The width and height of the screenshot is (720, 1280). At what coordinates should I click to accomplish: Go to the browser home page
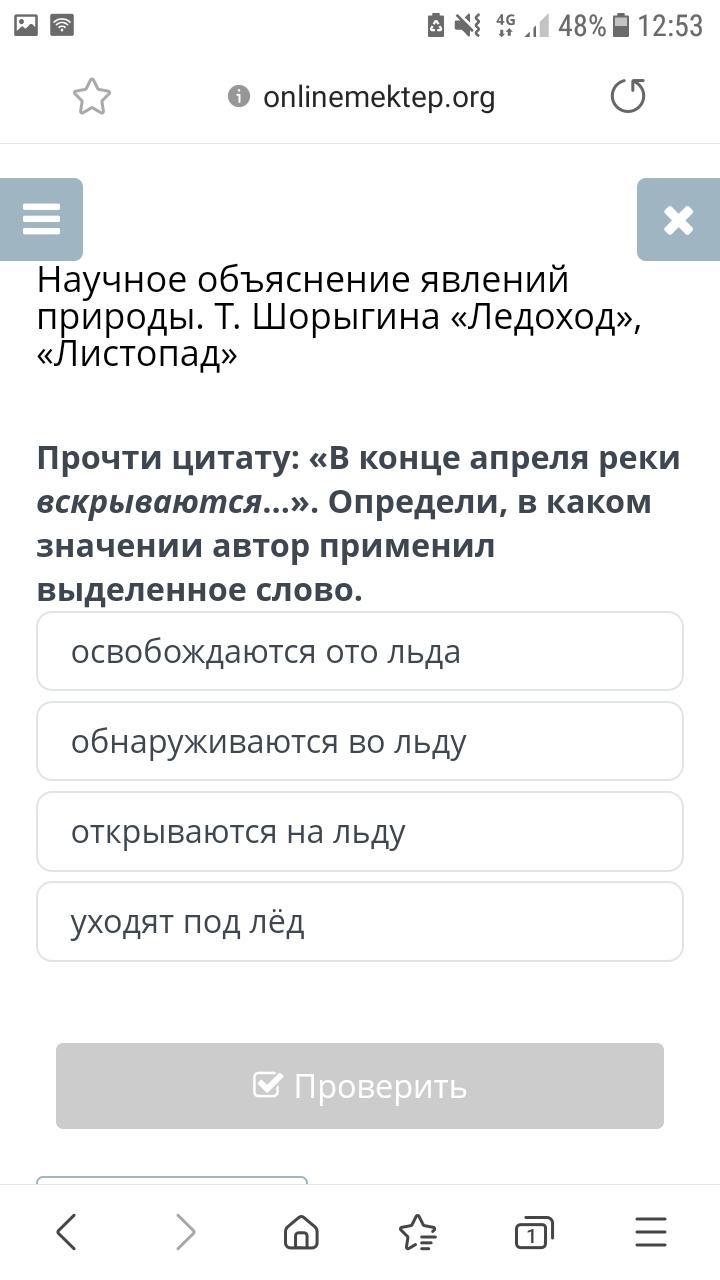[301, 1232]
